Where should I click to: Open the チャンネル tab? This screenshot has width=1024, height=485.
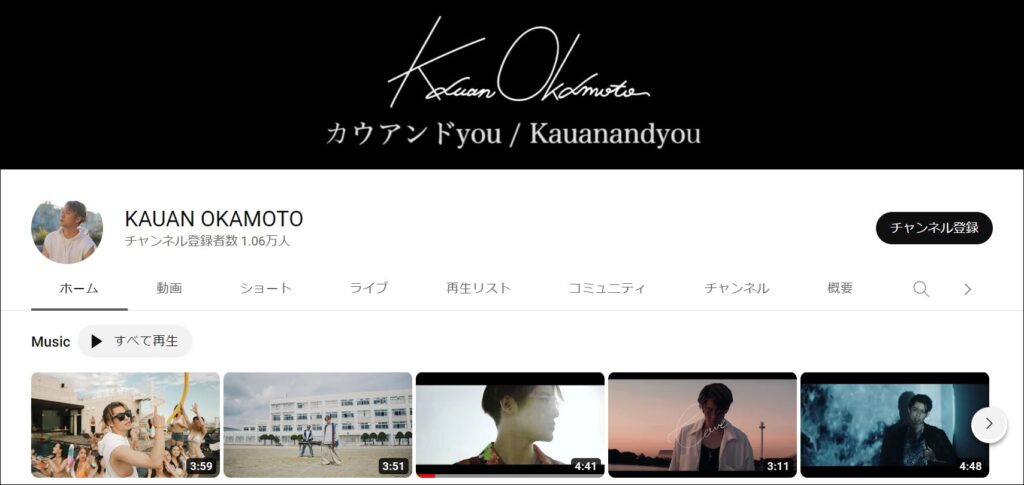[736, 288]
